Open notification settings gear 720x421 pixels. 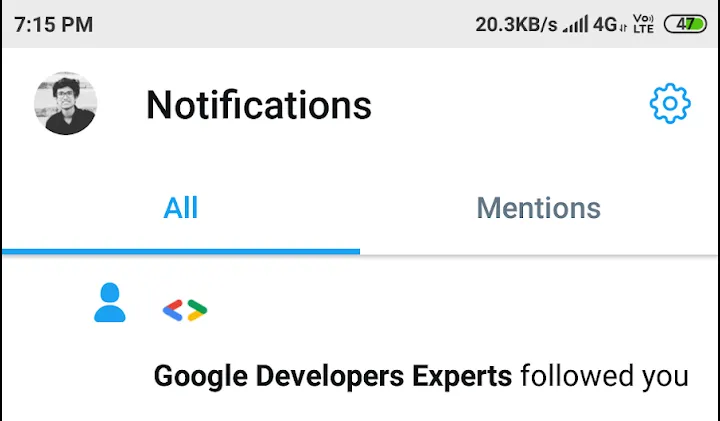coord(670,104)
